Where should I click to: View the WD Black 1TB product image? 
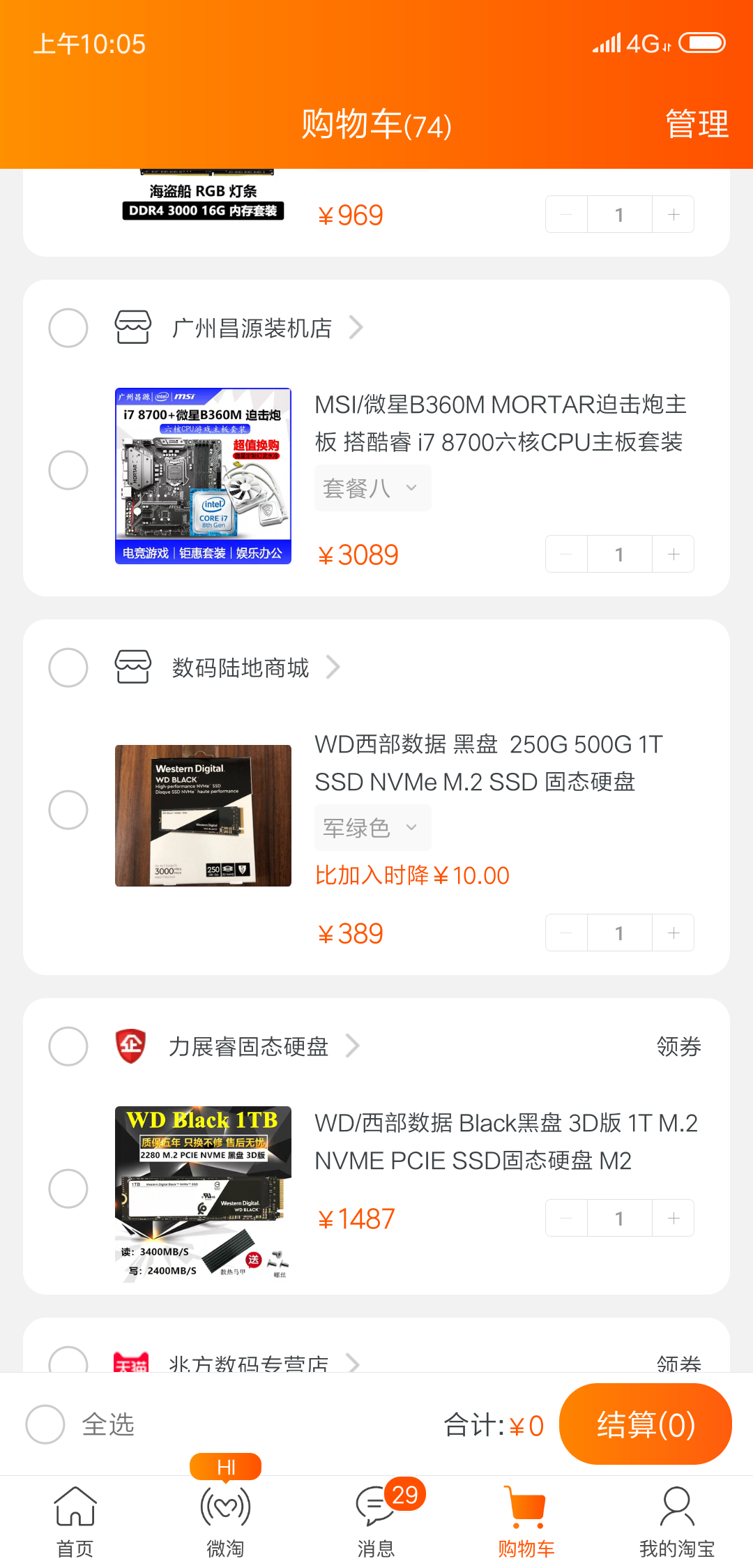click(x=203, y=1191)
